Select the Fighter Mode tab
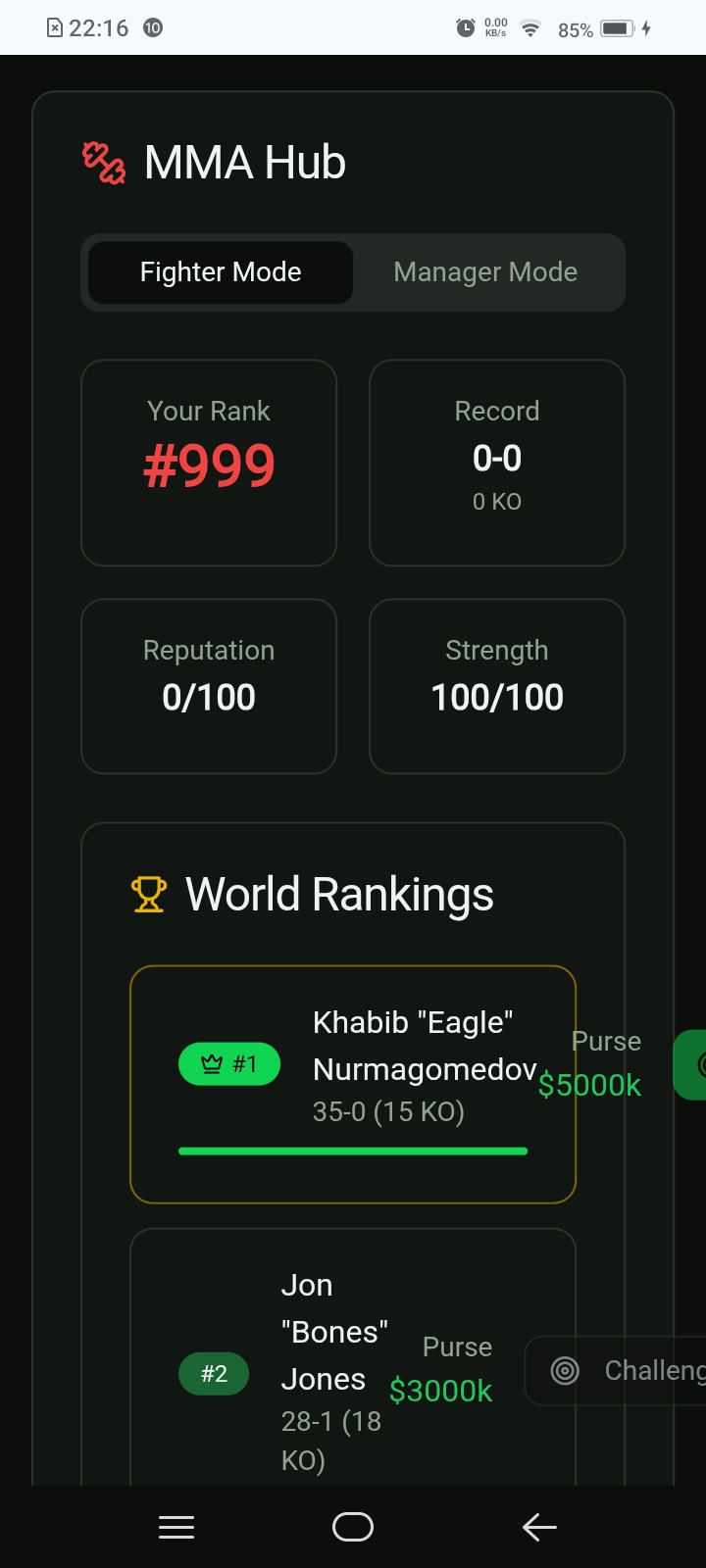706x1568 pixels. coord(221,272)
